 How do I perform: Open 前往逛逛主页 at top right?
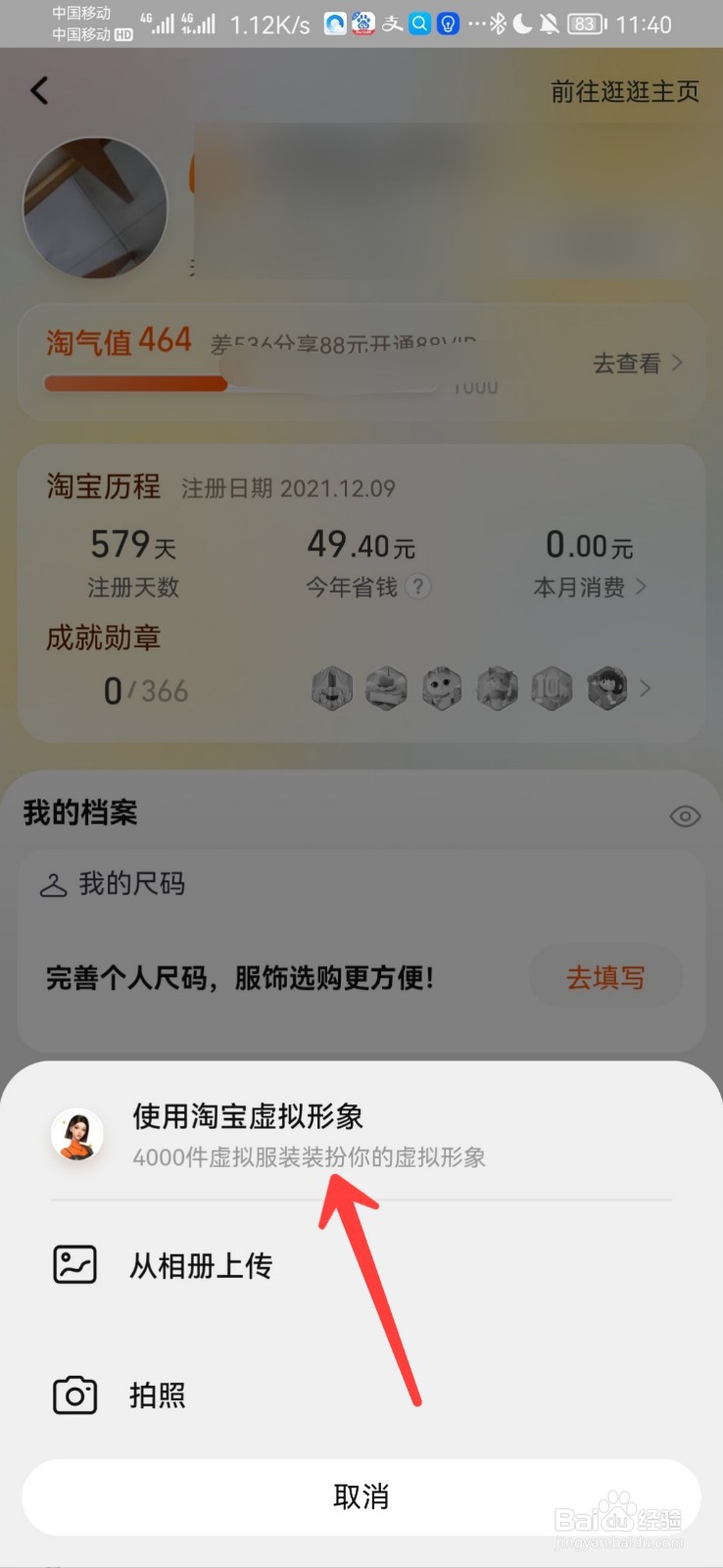tap(623, 92)
